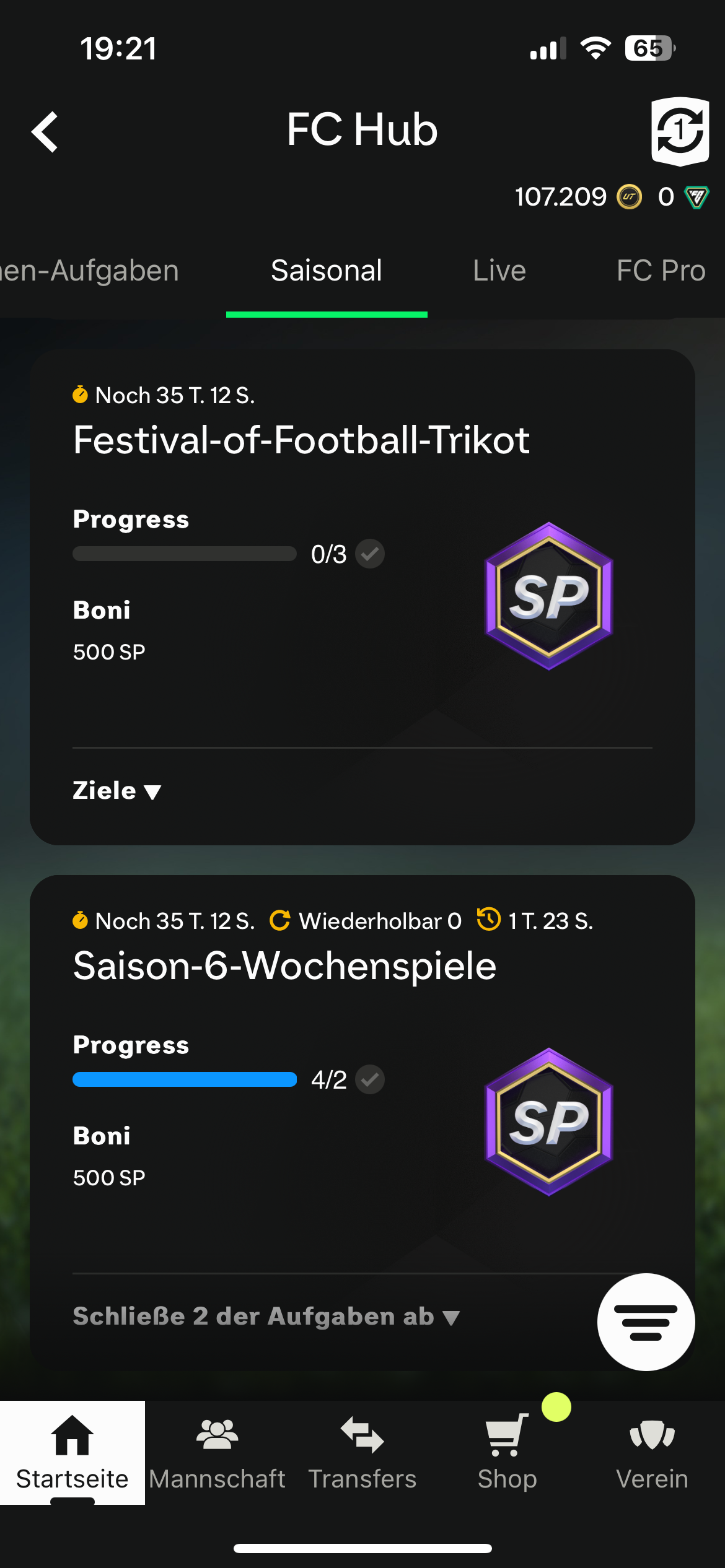Open the Festival-of-Football-Trikot objective card
Viewport: 725px width, 1568px height.
tap(301, 440)
